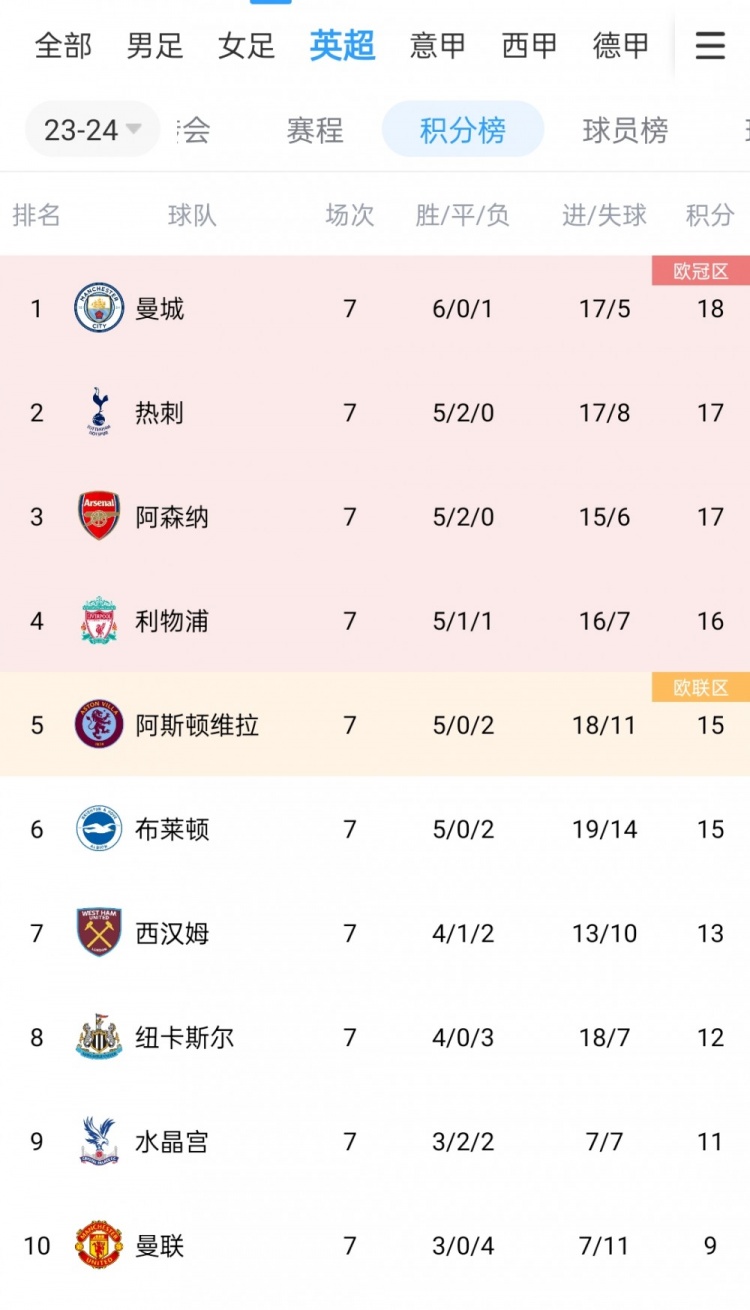750x1310 pixels.
Task: View the 阿森纳 team details
Action: (x=375, y=516)
